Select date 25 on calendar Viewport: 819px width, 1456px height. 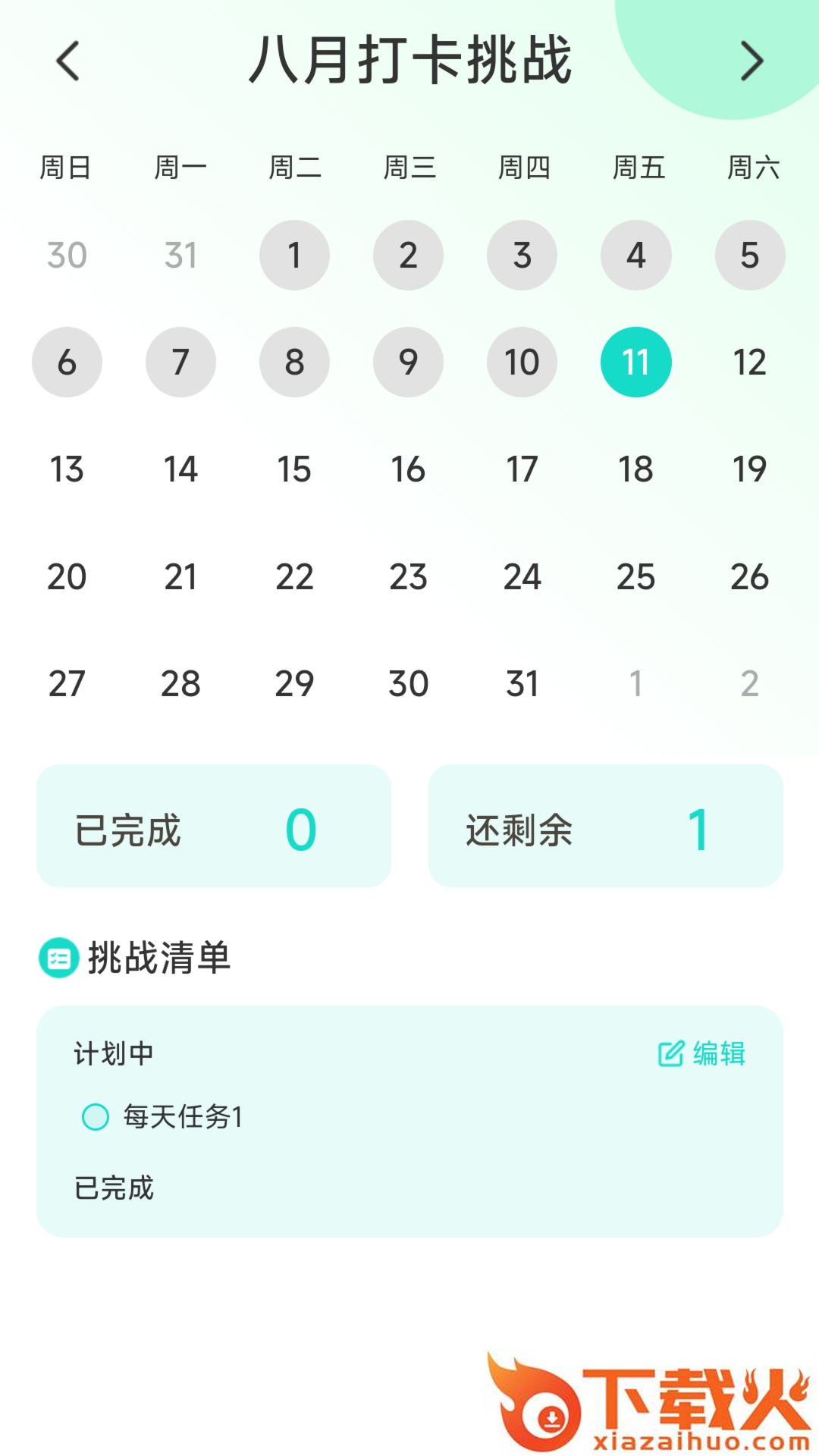click(x=635, y=577)
